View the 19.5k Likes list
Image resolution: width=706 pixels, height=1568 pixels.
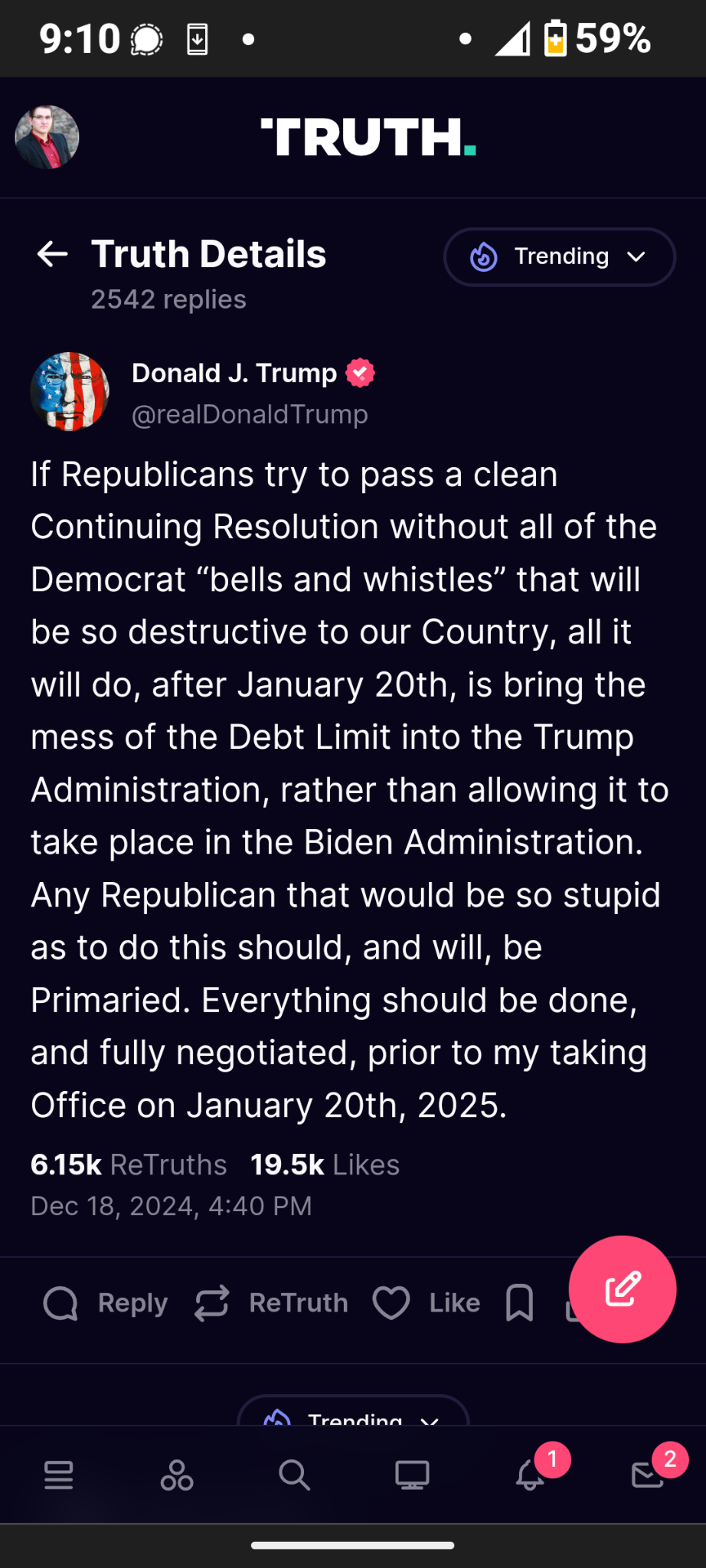[325, 1165]
